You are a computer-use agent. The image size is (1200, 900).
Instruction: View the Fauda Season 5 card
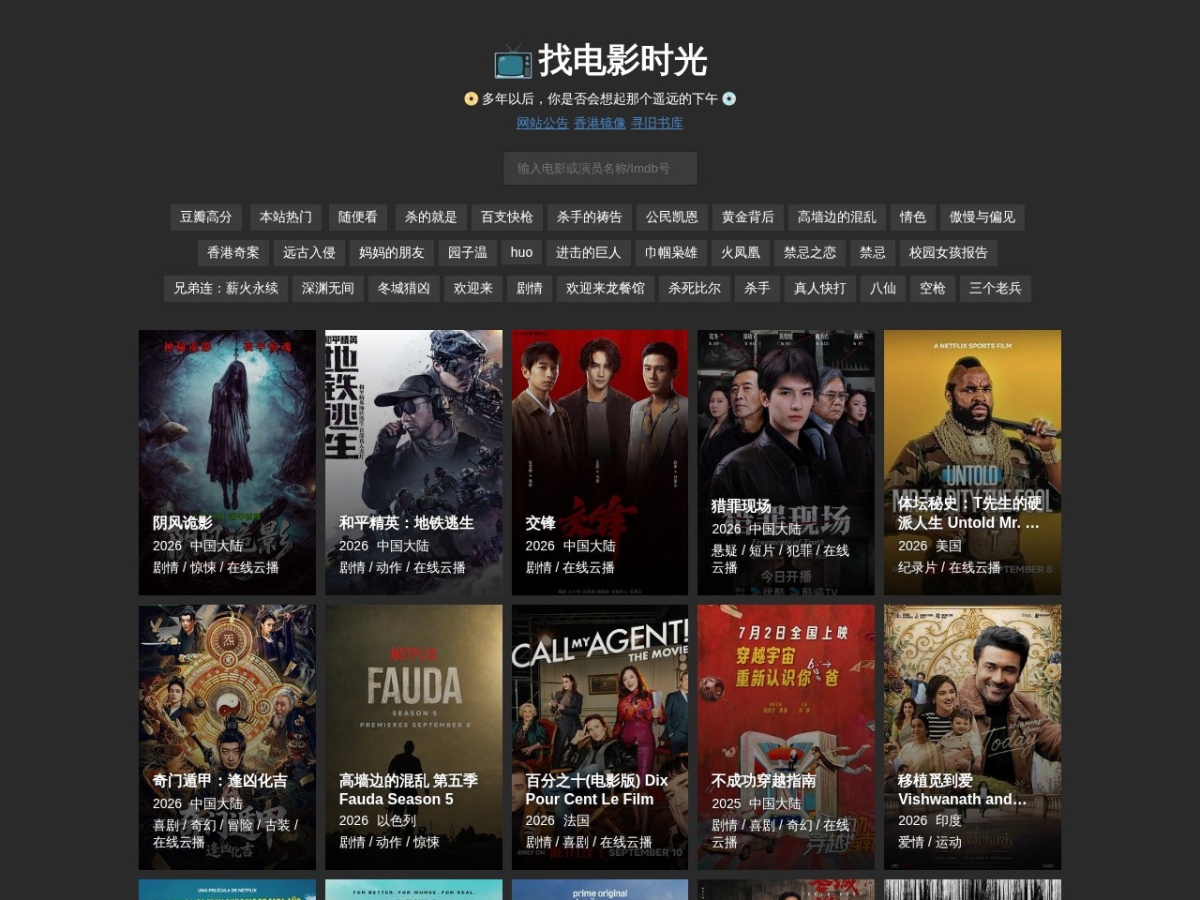tap(414, 737)
